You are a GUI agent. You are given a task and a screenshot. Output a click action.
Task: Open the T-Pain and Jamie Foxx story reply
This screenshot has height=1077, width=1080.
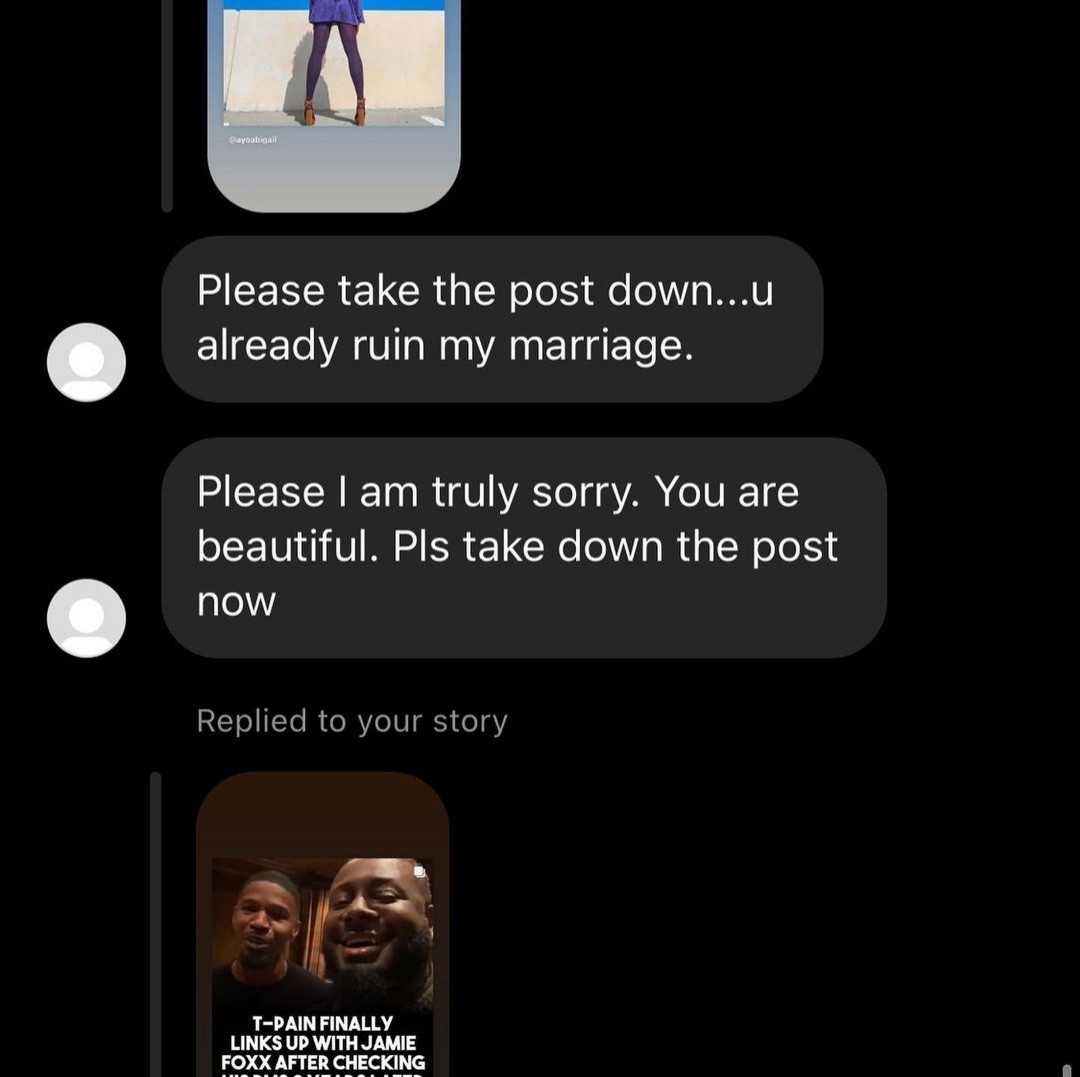pos(322,924)
